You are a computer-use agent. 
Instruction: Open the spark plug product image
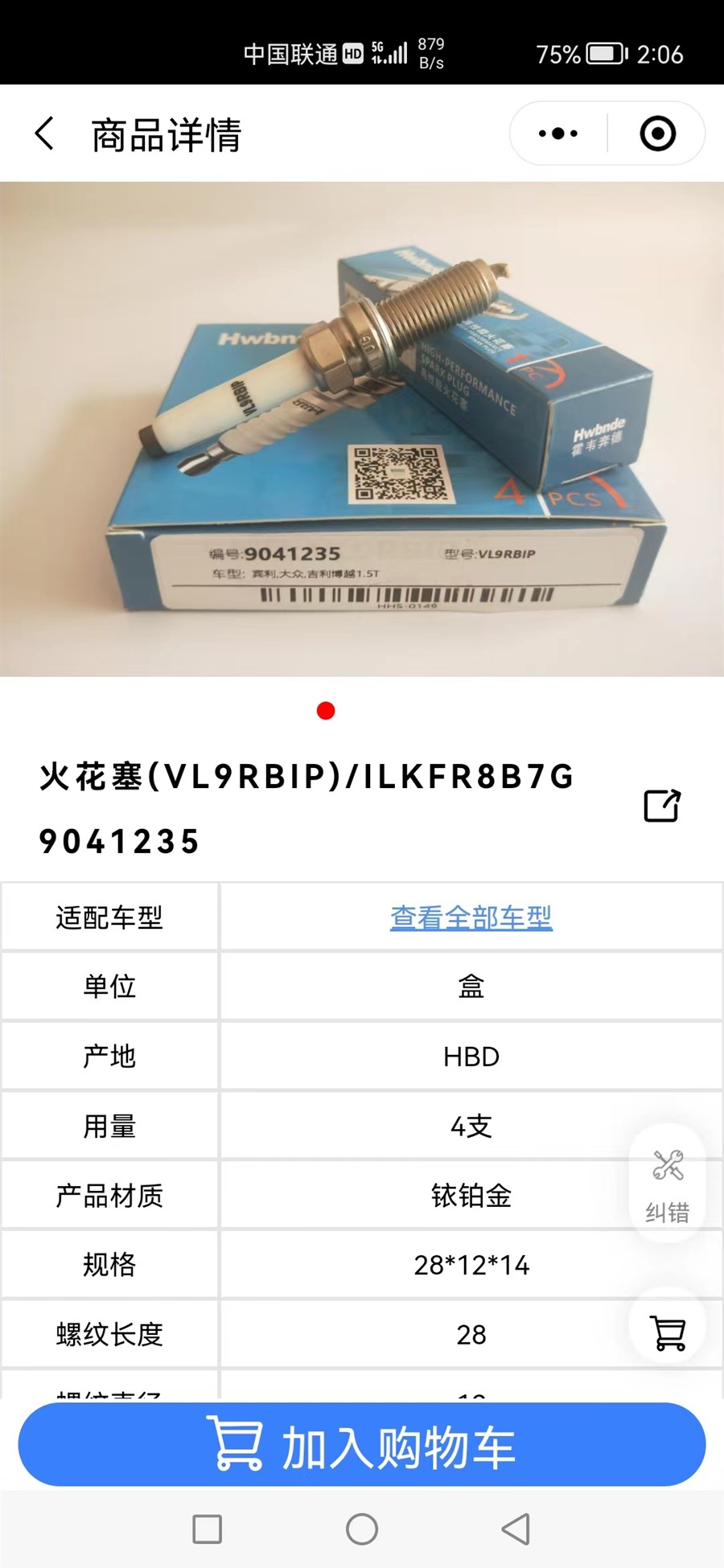click(362, 429)
